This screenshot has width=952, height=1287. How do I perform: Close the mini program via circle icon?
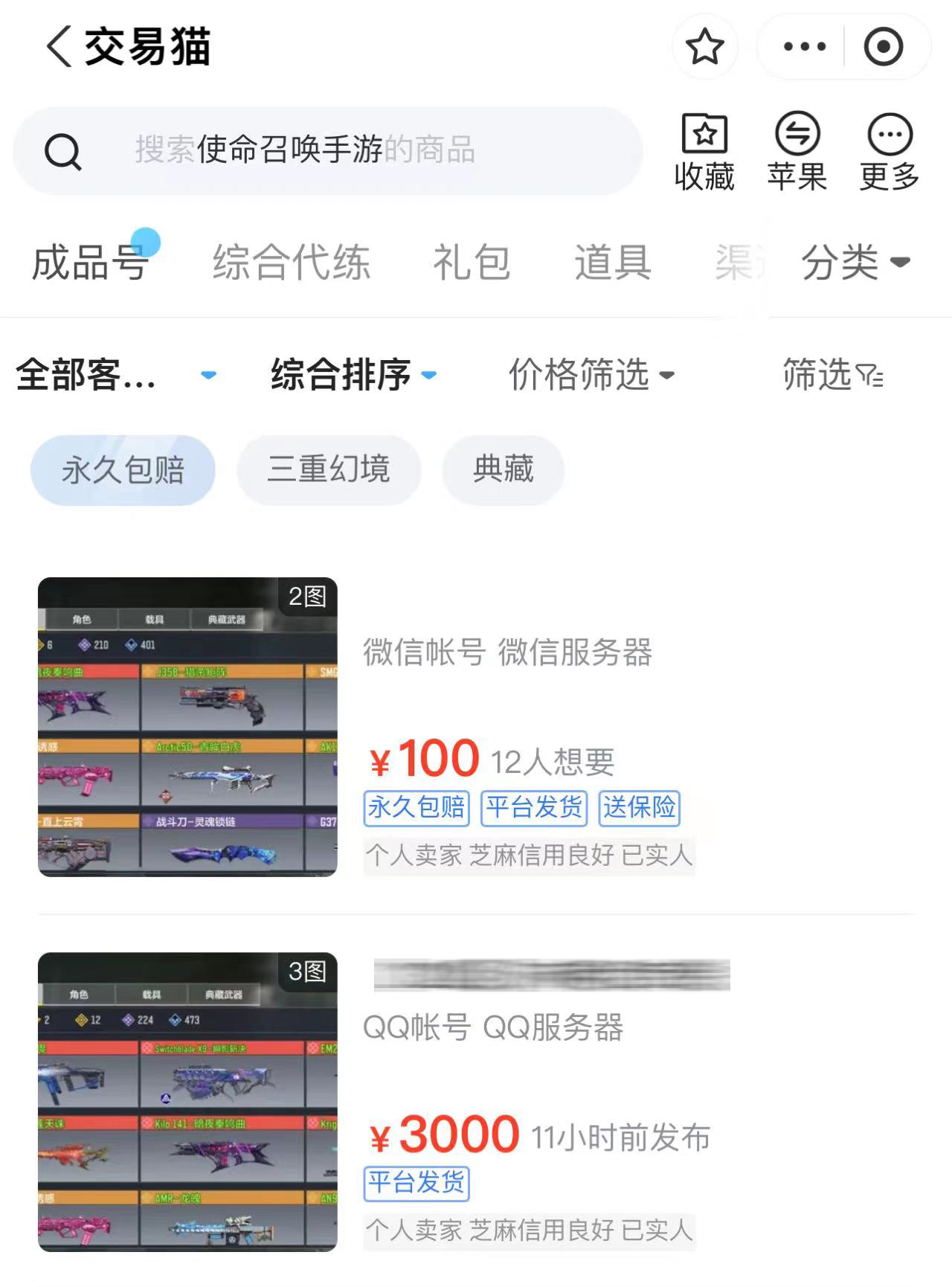(x=883, y=46)
